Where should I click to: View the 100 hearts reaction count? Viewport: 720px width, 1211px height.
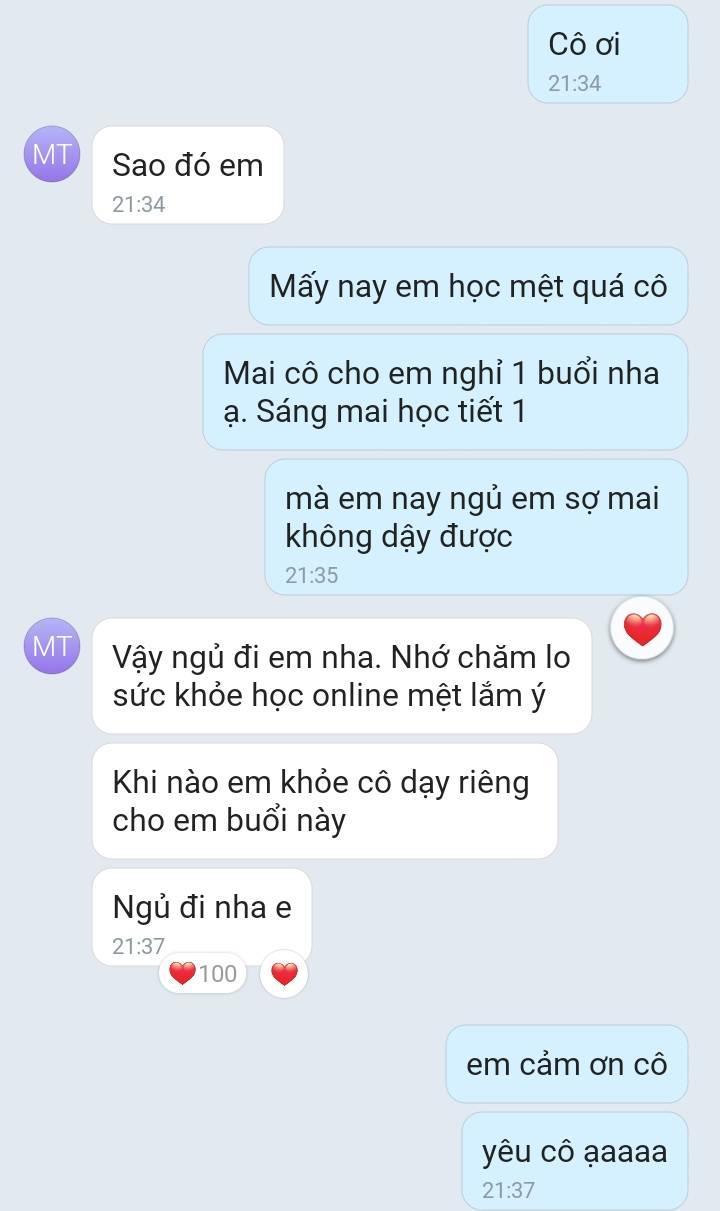[203, 973]
